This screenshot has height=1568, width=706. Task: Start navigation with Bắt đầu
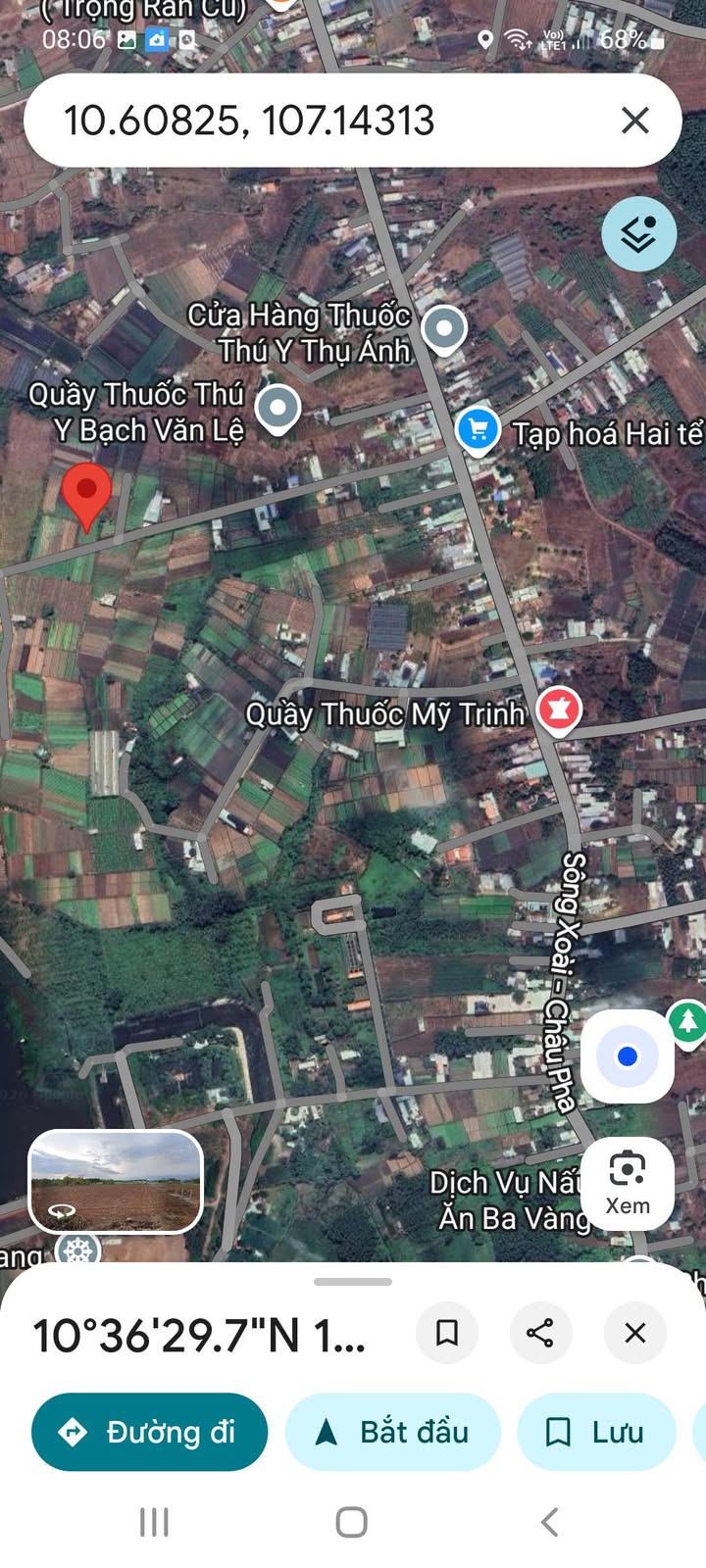393,1432
